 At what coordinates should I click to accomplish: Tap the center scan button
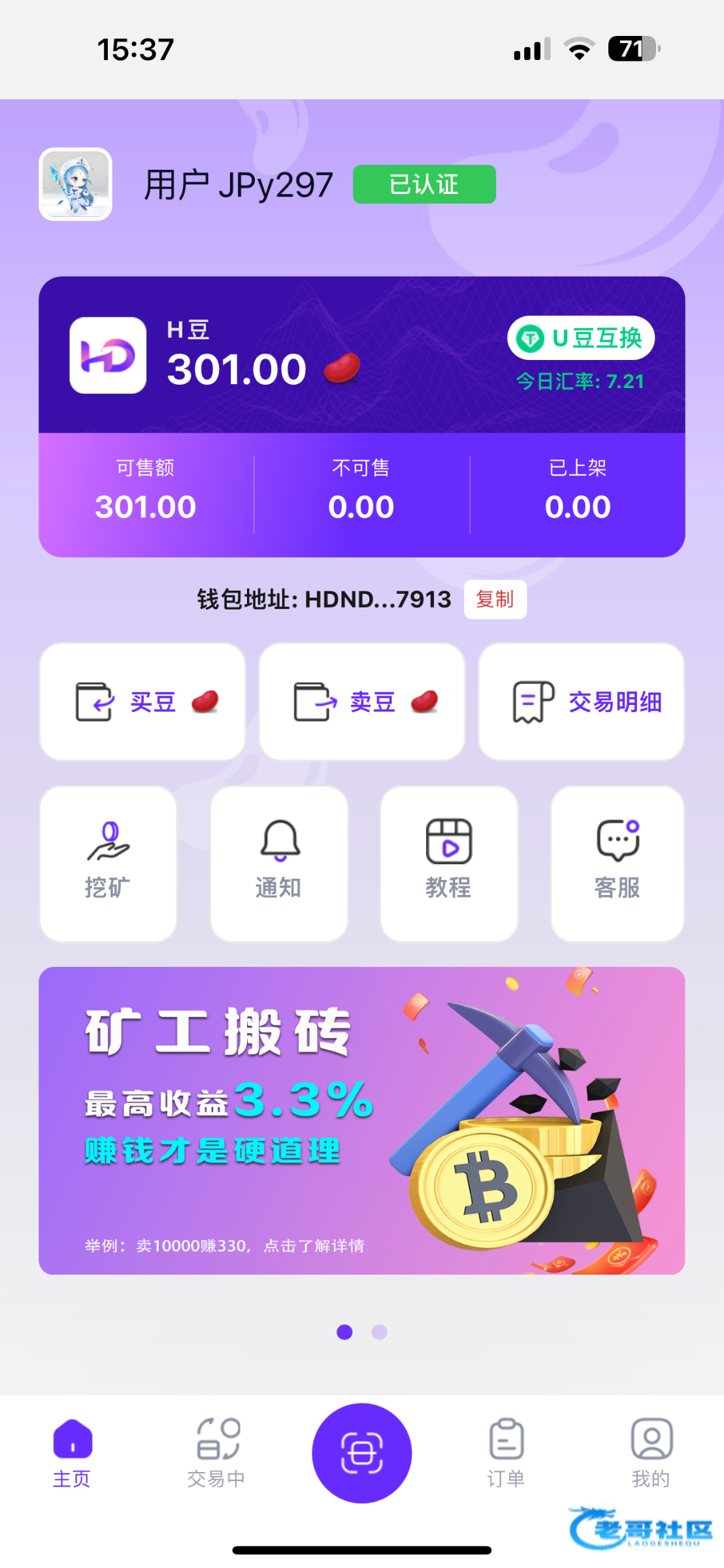pos(361,1453)
